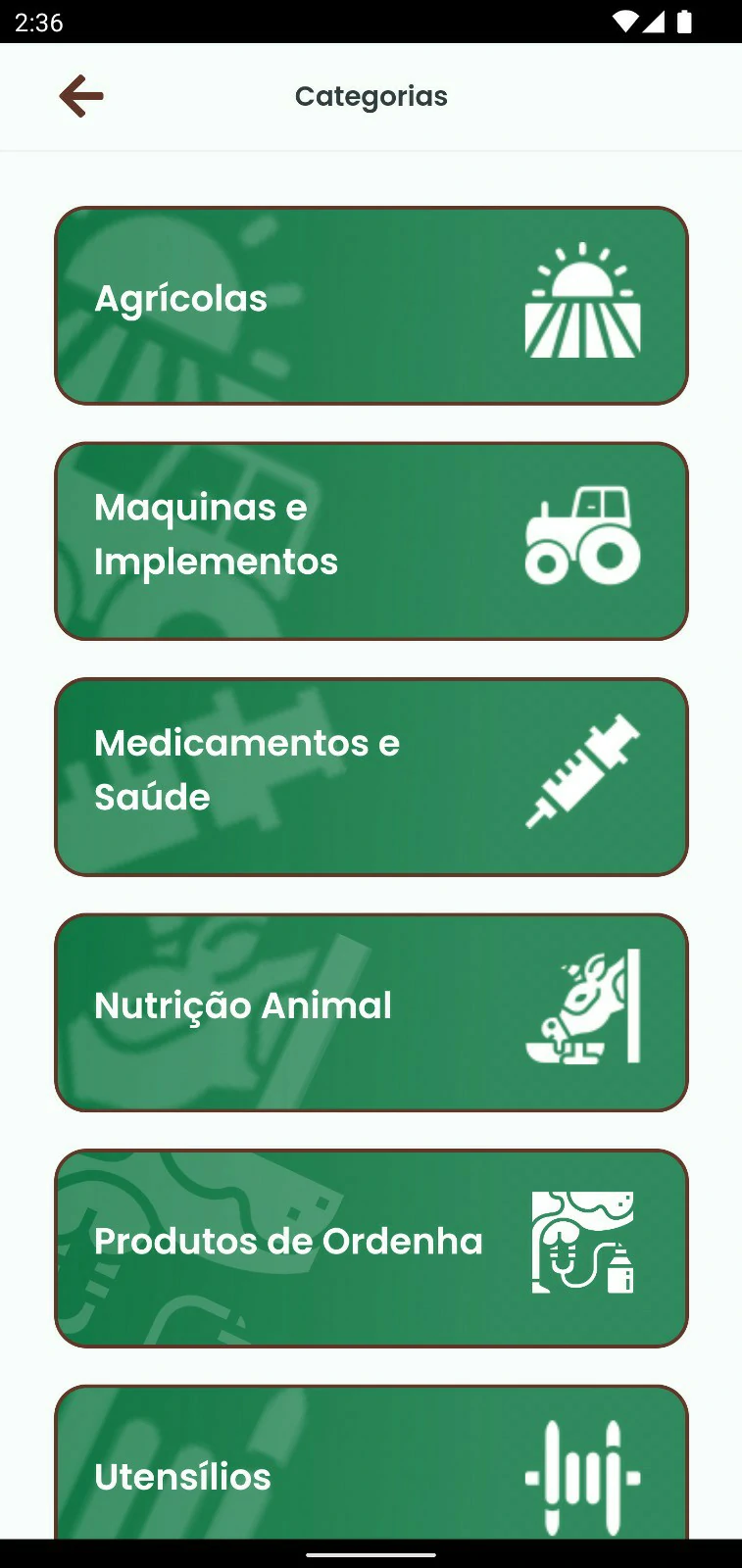Image resolution: width=742 pixels, height=1568 pixels.
Task: Open Medicamentos e Saúde category
Action: [x=371, y=776]
